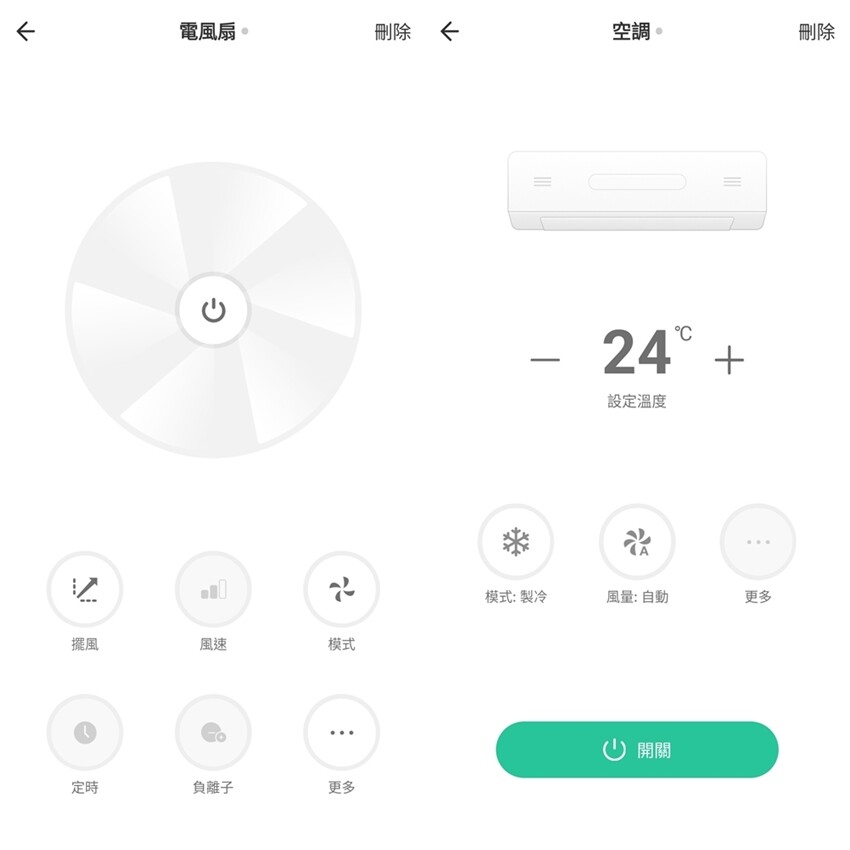Viewport: 850px width, 850px height.
Task: Tap the 負離子 ion button
Action: pyautogui.click(x=213, y=733)
